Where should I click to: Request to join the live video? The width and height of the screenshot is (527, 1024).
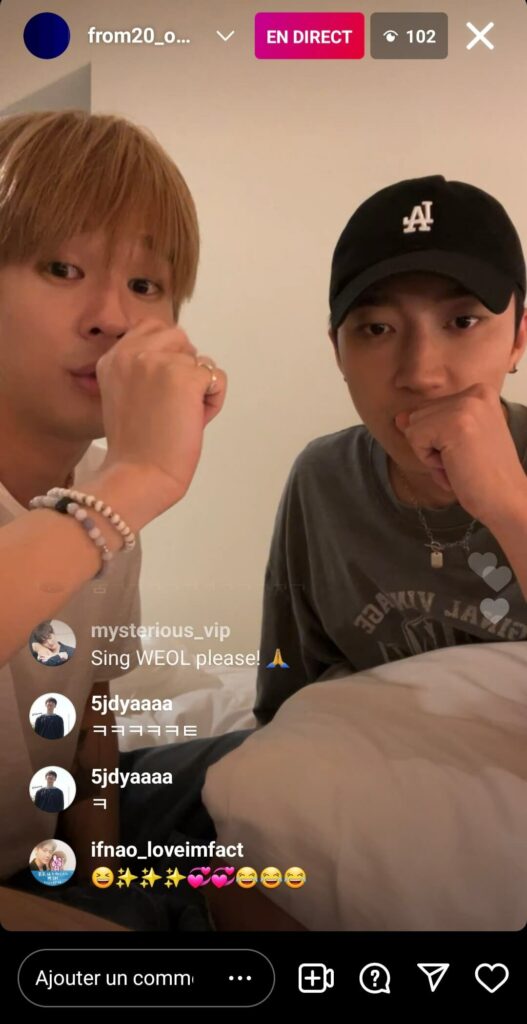(316, 978)
